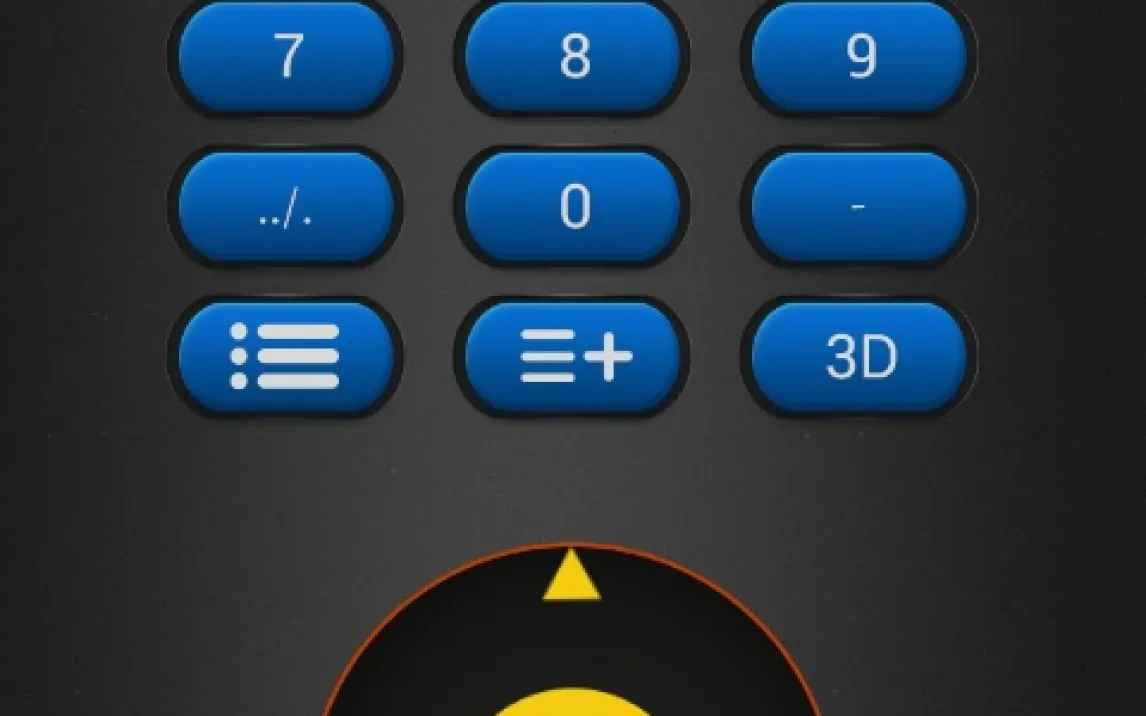
Task: Tap the add-to-list button
Action: (572, 357)
